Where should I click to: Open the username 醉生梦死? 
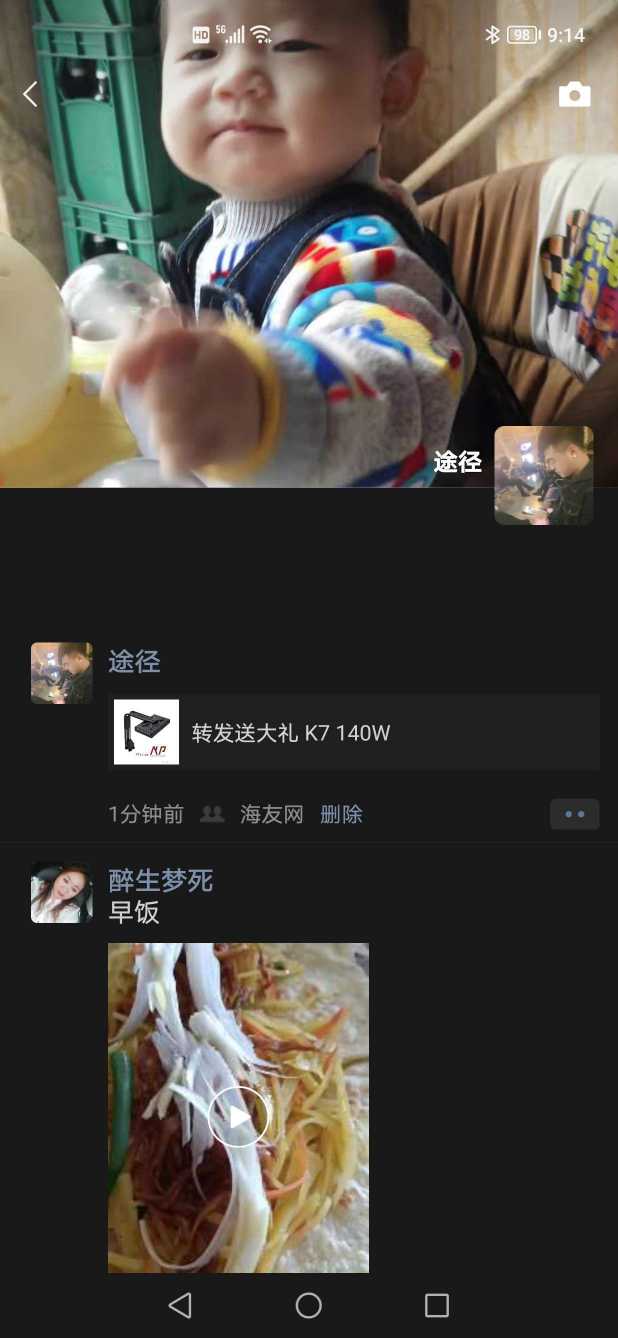pyautogui.click(x=160, y=880)
